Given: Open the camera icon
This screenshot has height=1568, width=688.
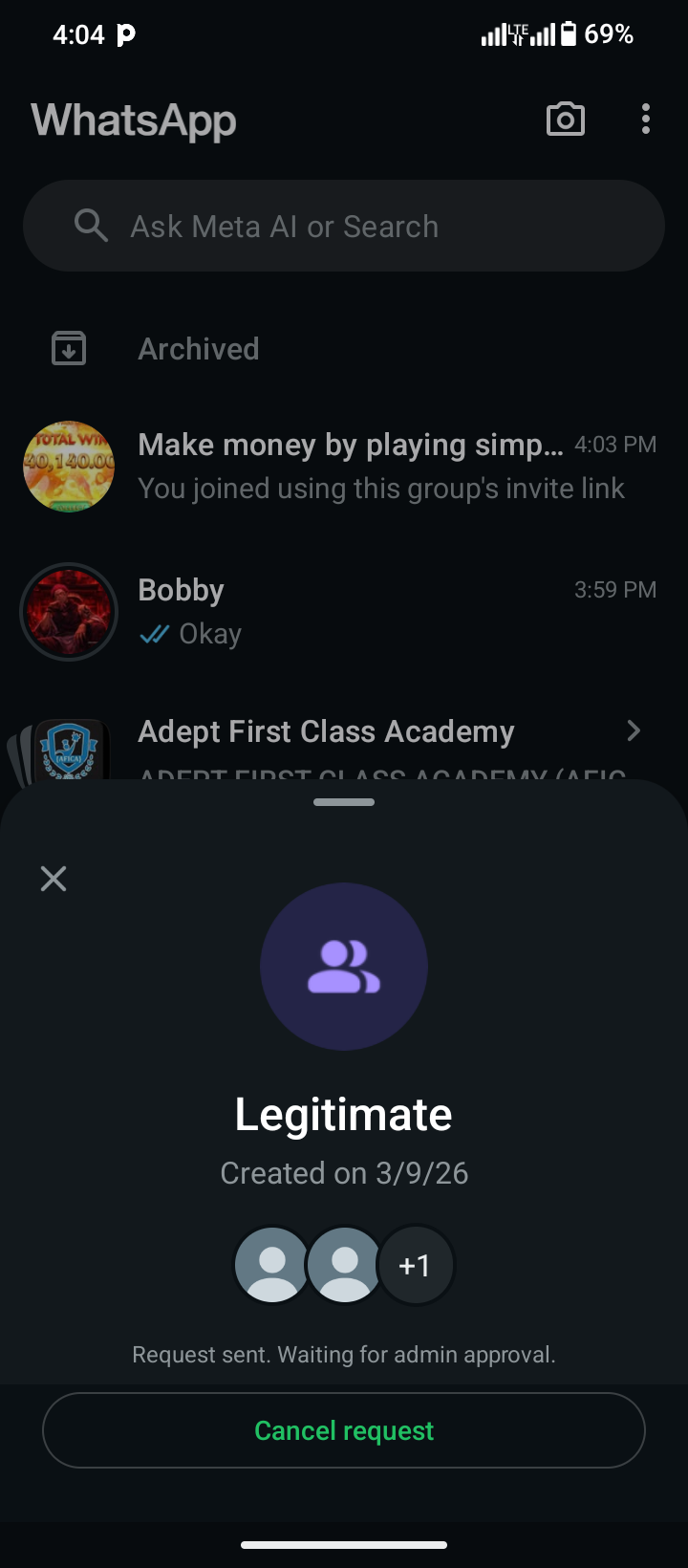Looking at the screenshot, I should click(565, 120).
